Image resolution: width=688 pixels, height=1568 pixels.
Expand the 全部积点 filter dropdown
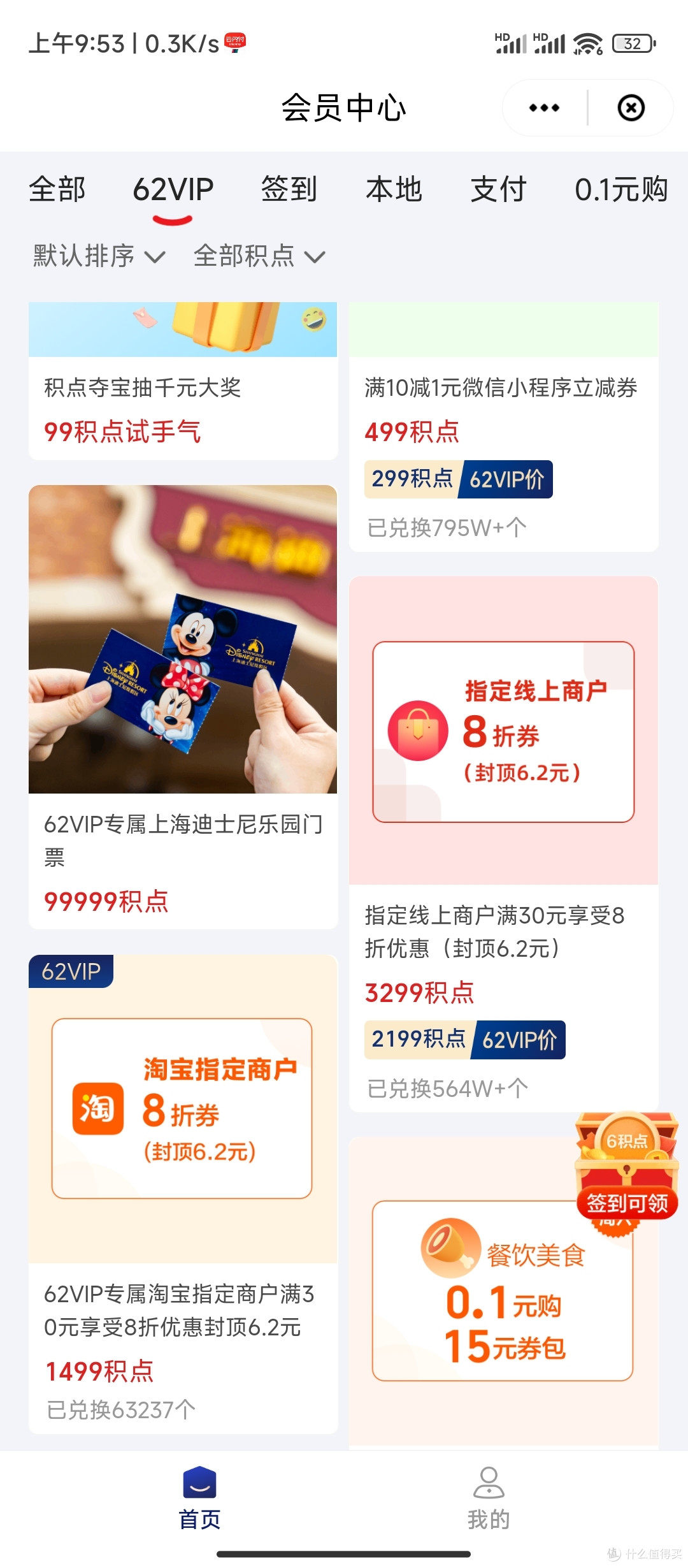pyautogui.click(x=259, y=256)
